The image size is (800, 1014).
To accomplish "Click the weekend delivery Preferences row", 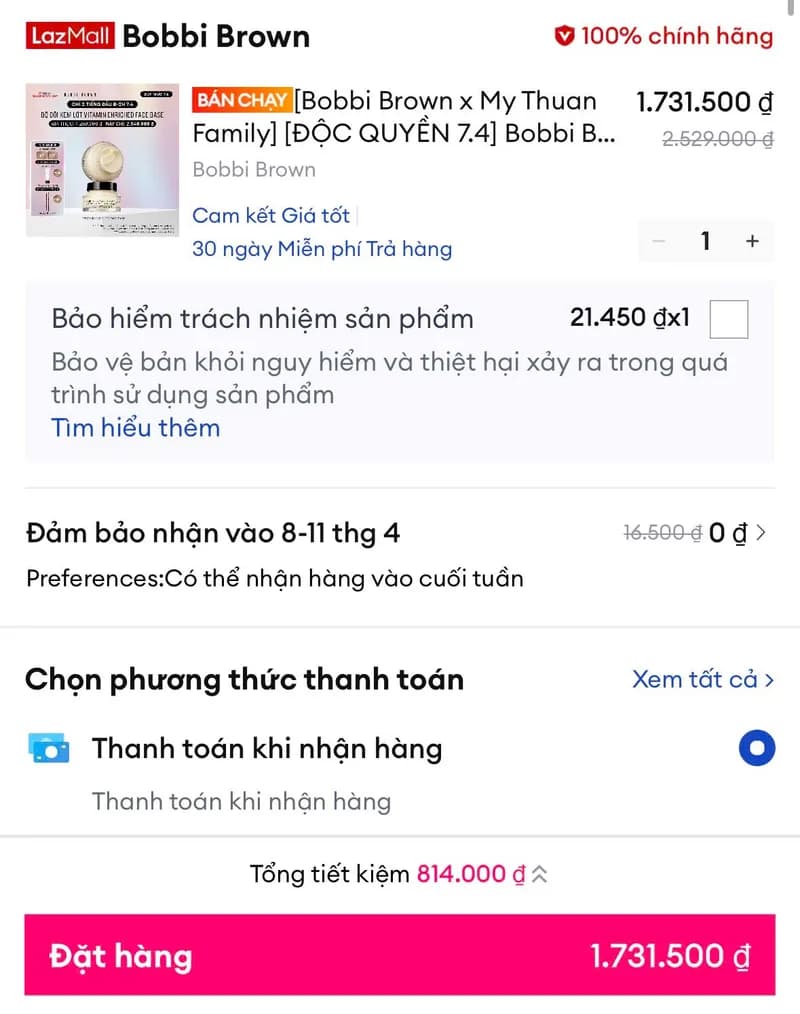I will point(274,578).
